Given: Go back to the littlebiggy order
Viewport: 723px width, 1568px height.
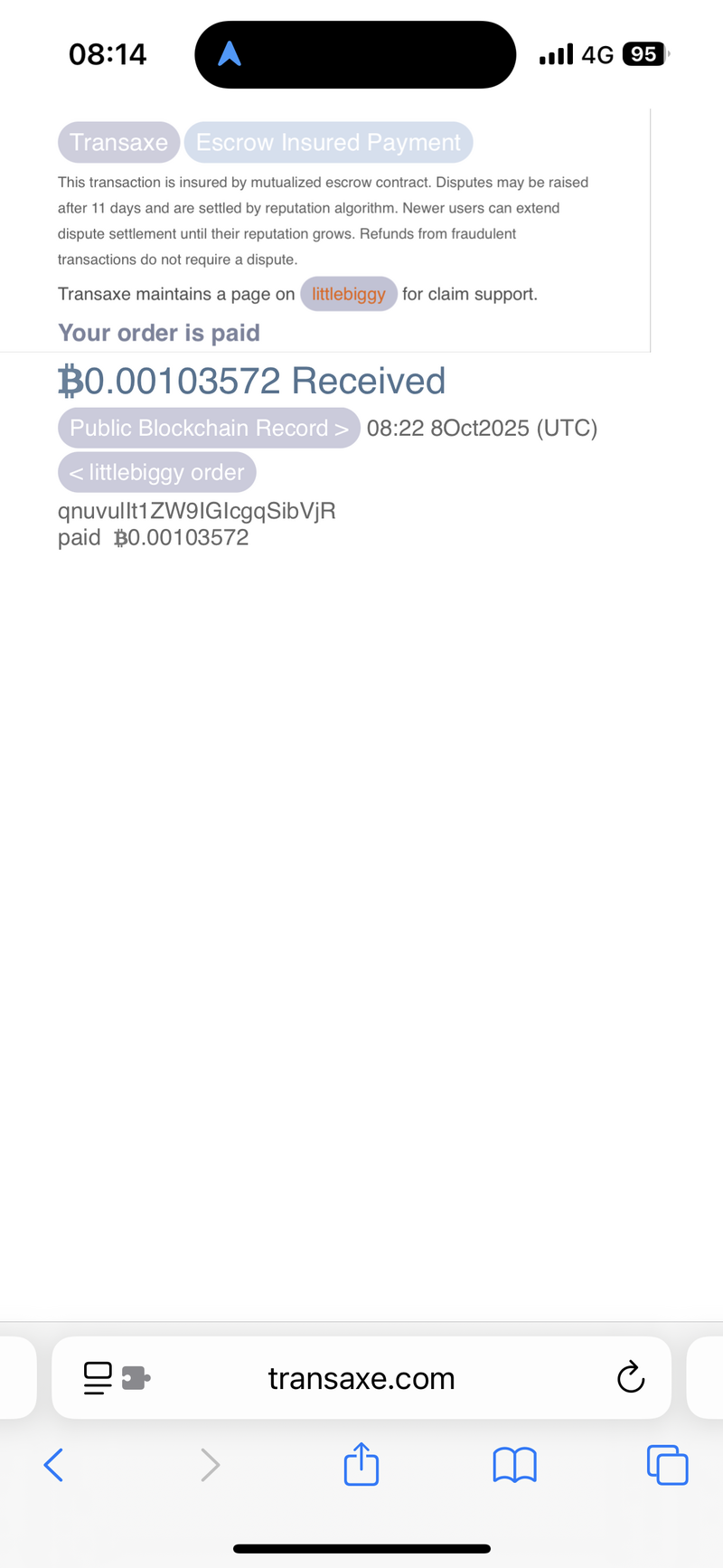Looking at the screenshot, I should pyautogui.click(x=157, y=472).
